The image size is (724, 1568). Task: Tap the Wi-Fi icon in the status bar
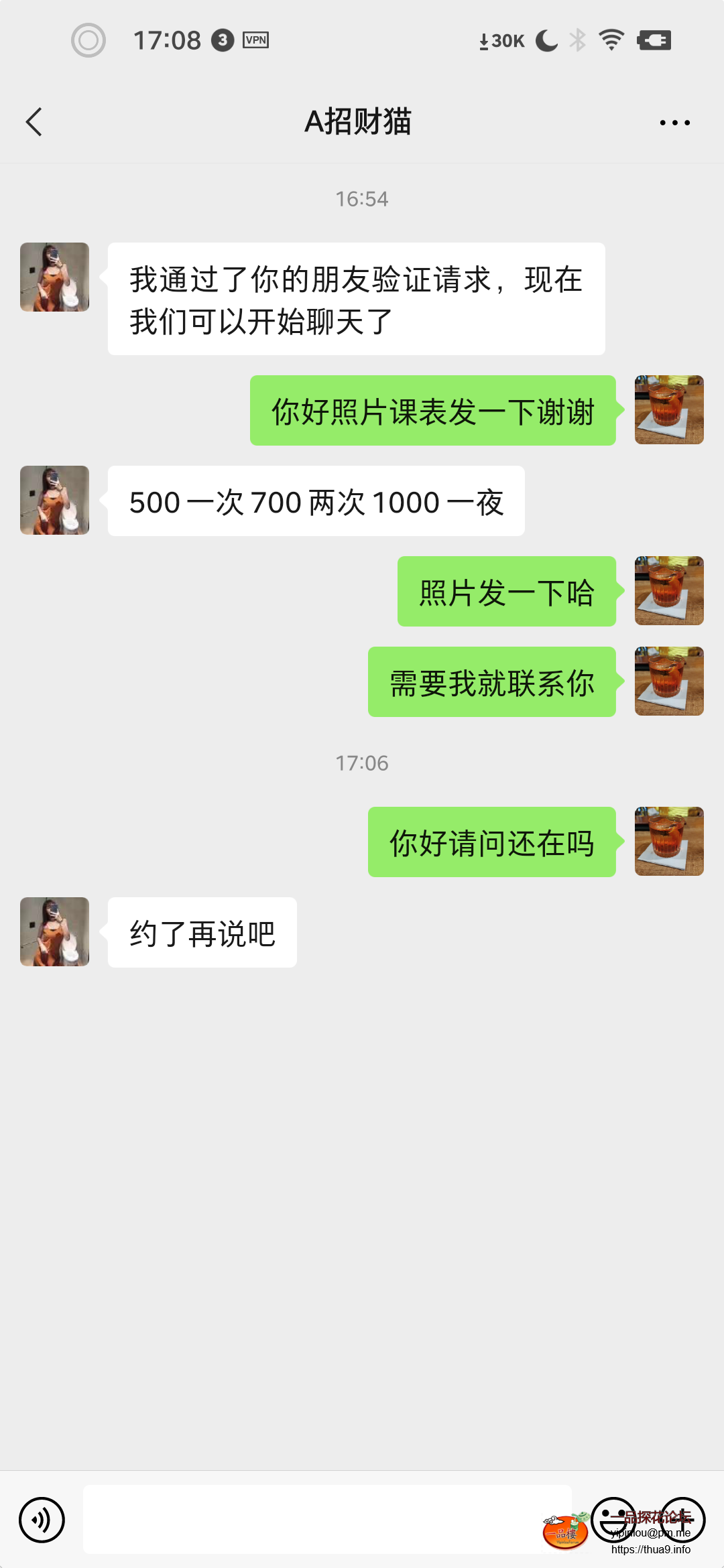coord(611,39)
